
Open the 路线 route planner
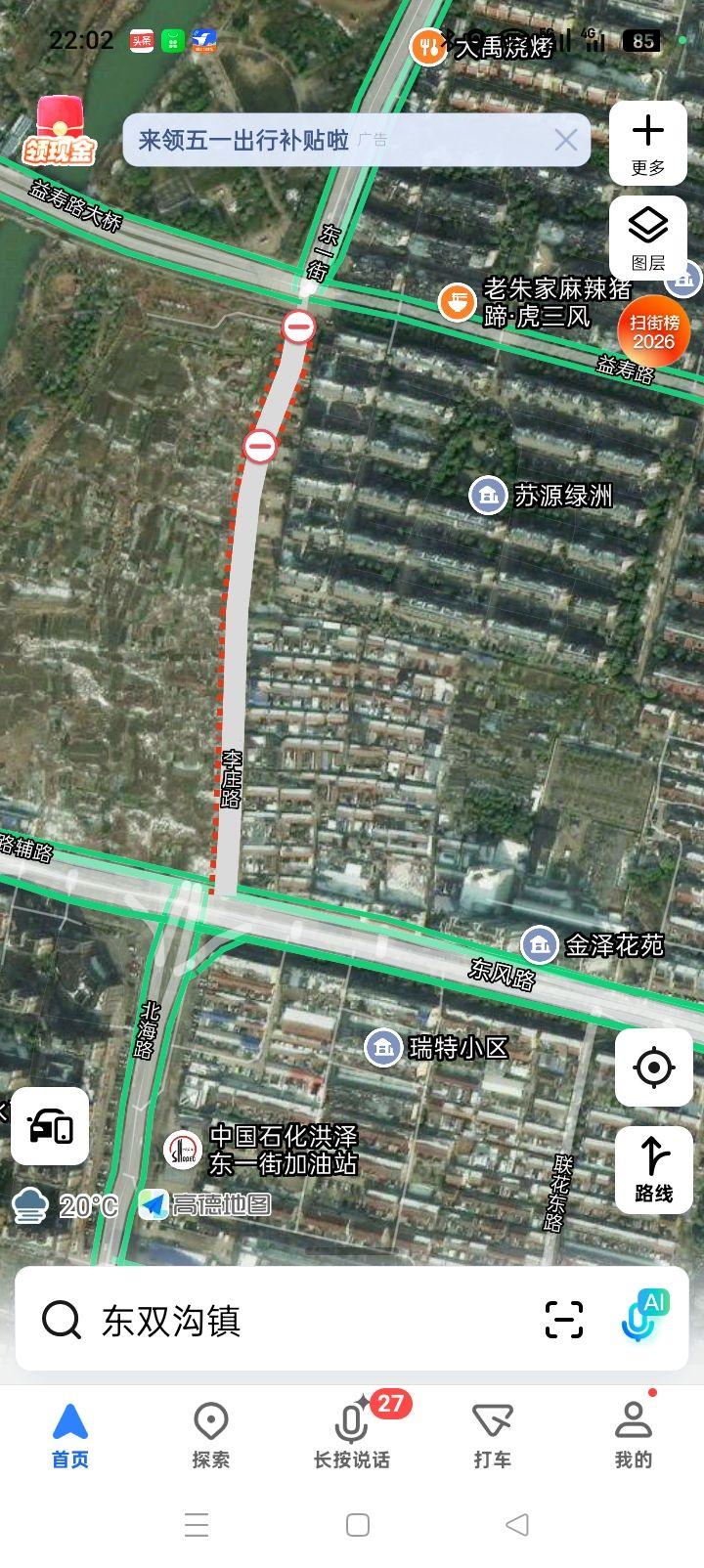click(x=653, y=1168)
